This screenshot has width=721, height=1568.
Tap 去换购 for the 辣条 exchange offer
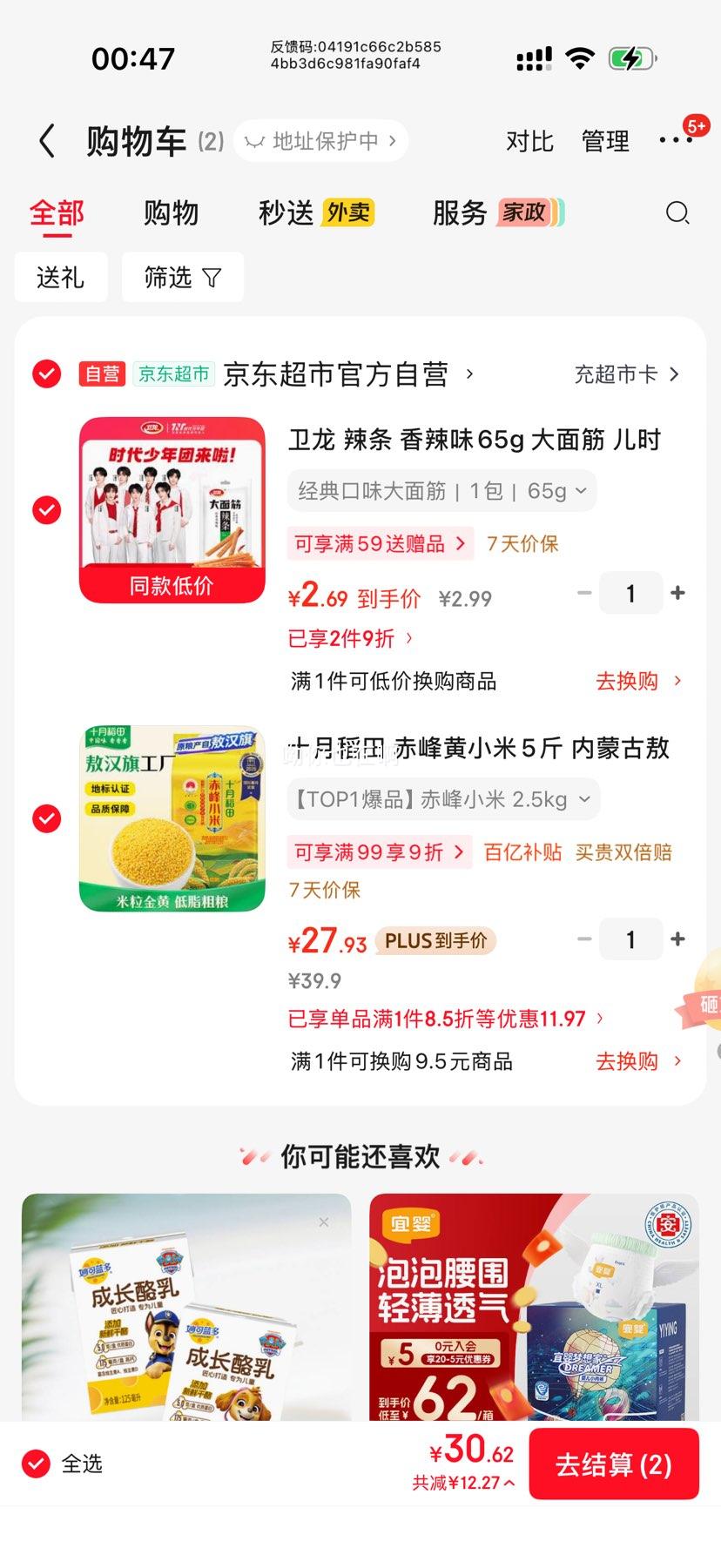(x=625, y=682)
